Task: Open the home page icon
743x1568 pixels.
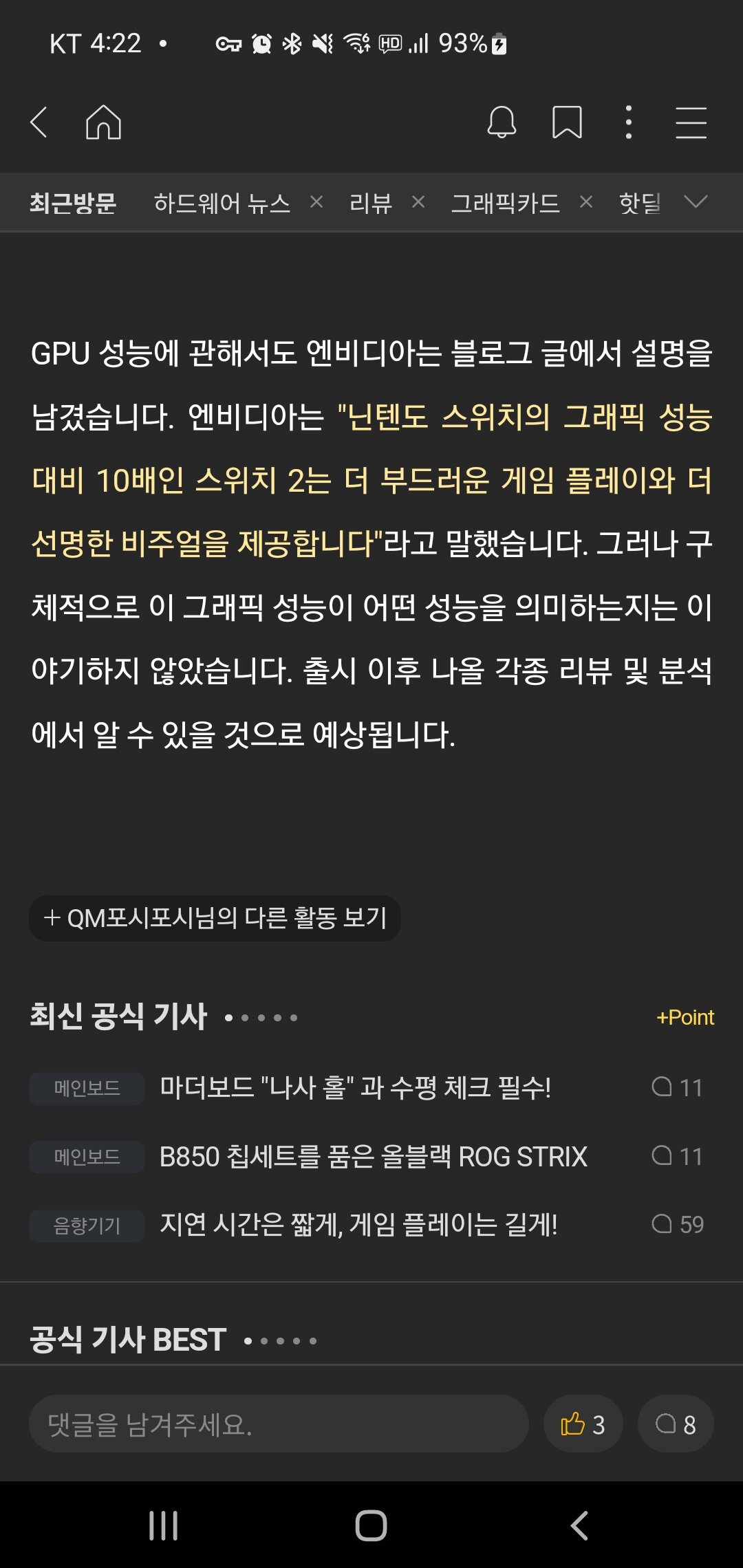Action: pyautogui.click(x=103, y=123)
